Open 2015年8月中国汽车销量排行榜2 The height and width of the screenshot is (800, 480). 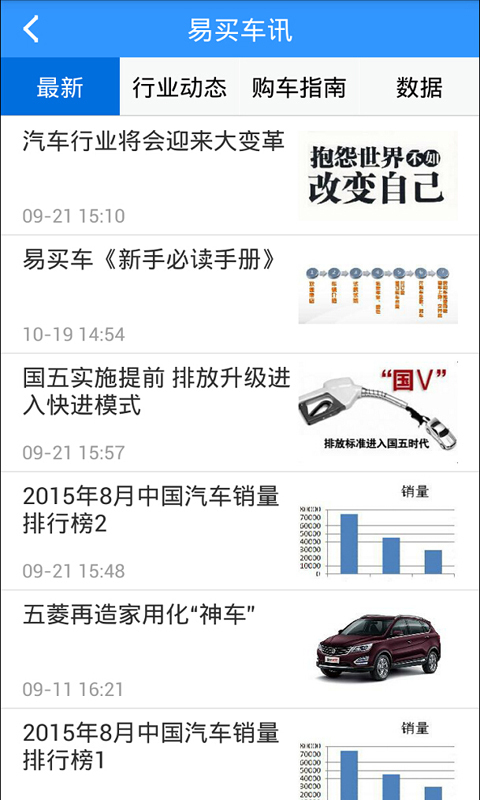click(240, 531)
